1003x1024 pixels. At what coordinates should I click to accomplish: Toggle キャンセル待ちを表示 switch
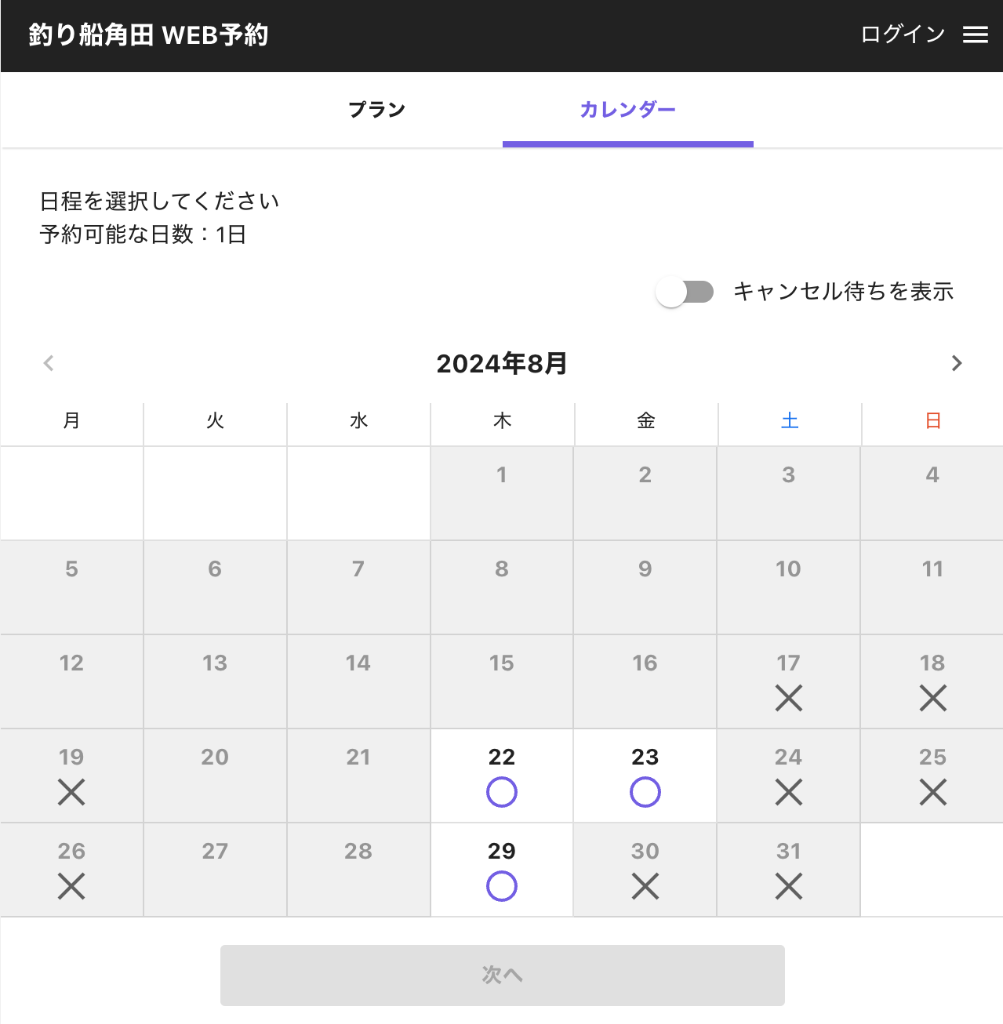click(x=685, y=292)
